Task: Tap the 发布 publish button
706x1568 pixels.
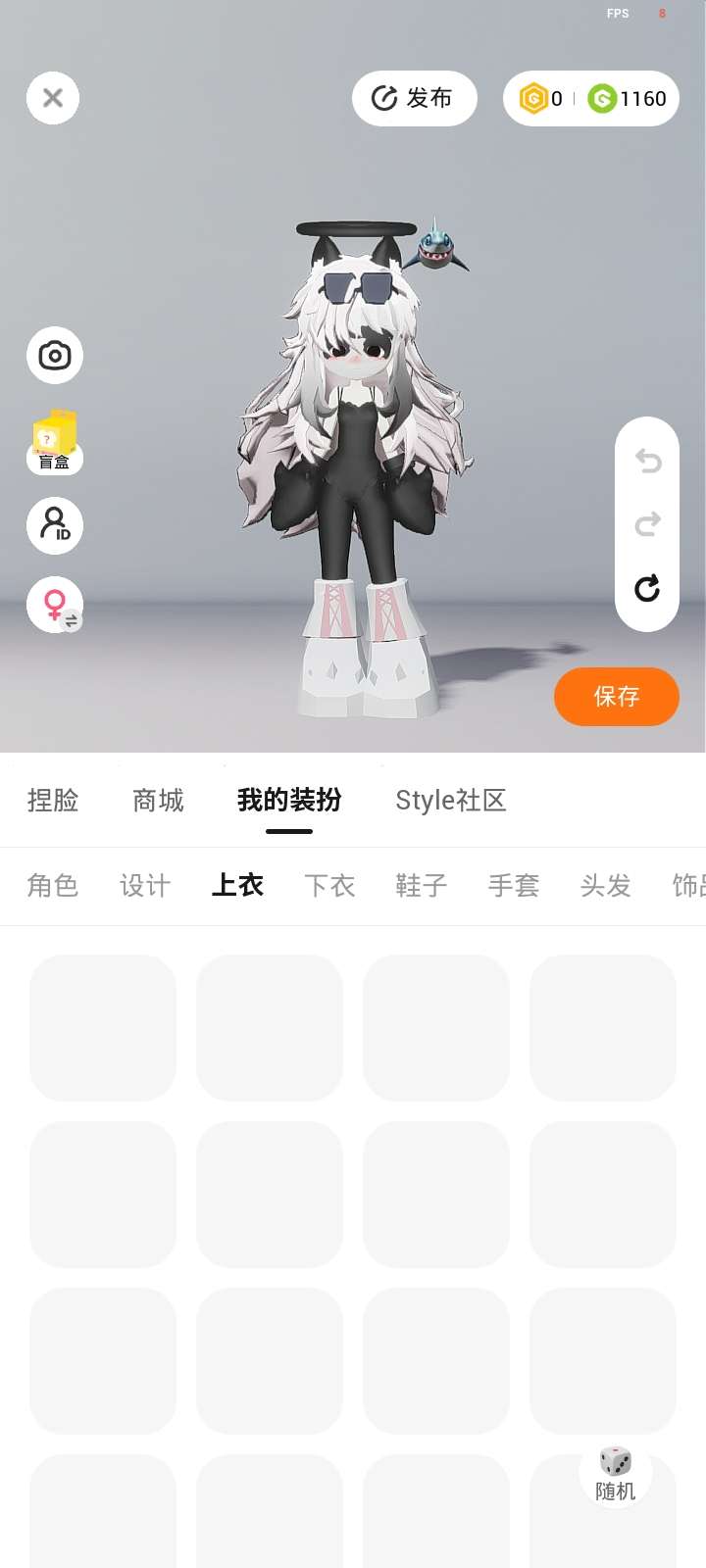Action: coord(414,98)
